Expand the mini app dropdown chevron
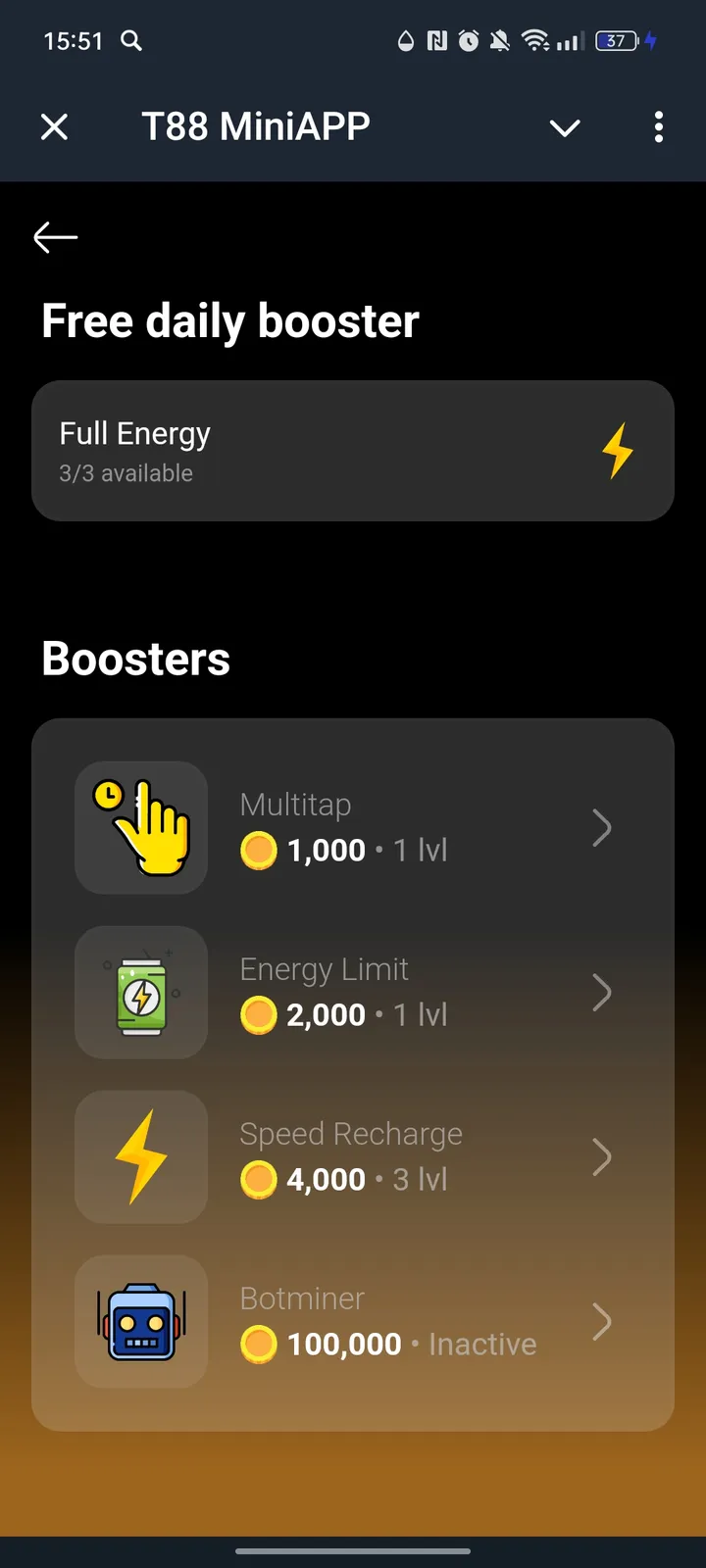The image size is (706, 1568). tap(565, 127)
